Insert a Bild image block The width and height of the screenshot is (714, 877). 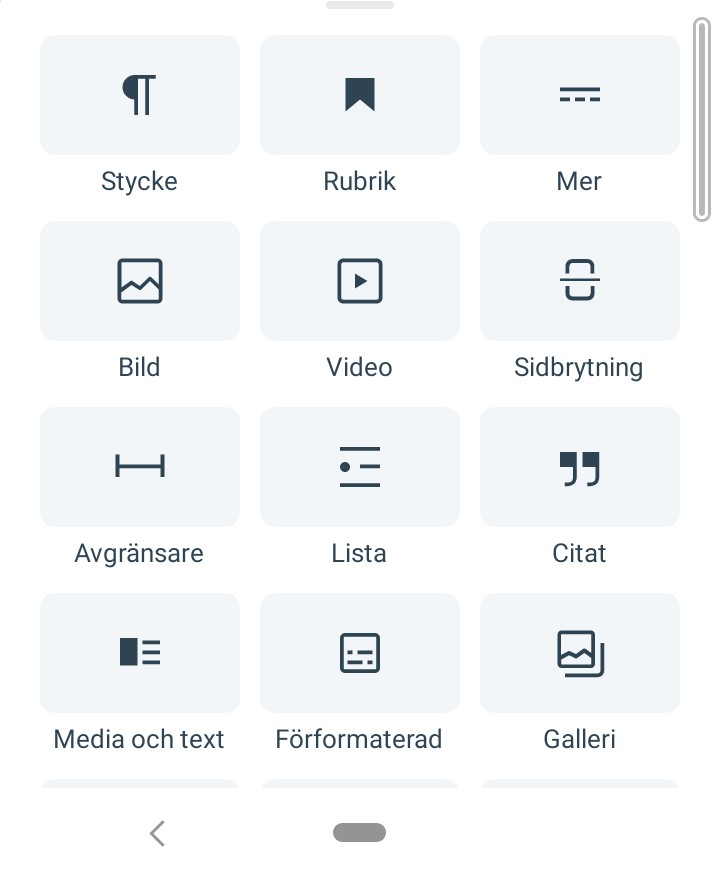(140, 281)
